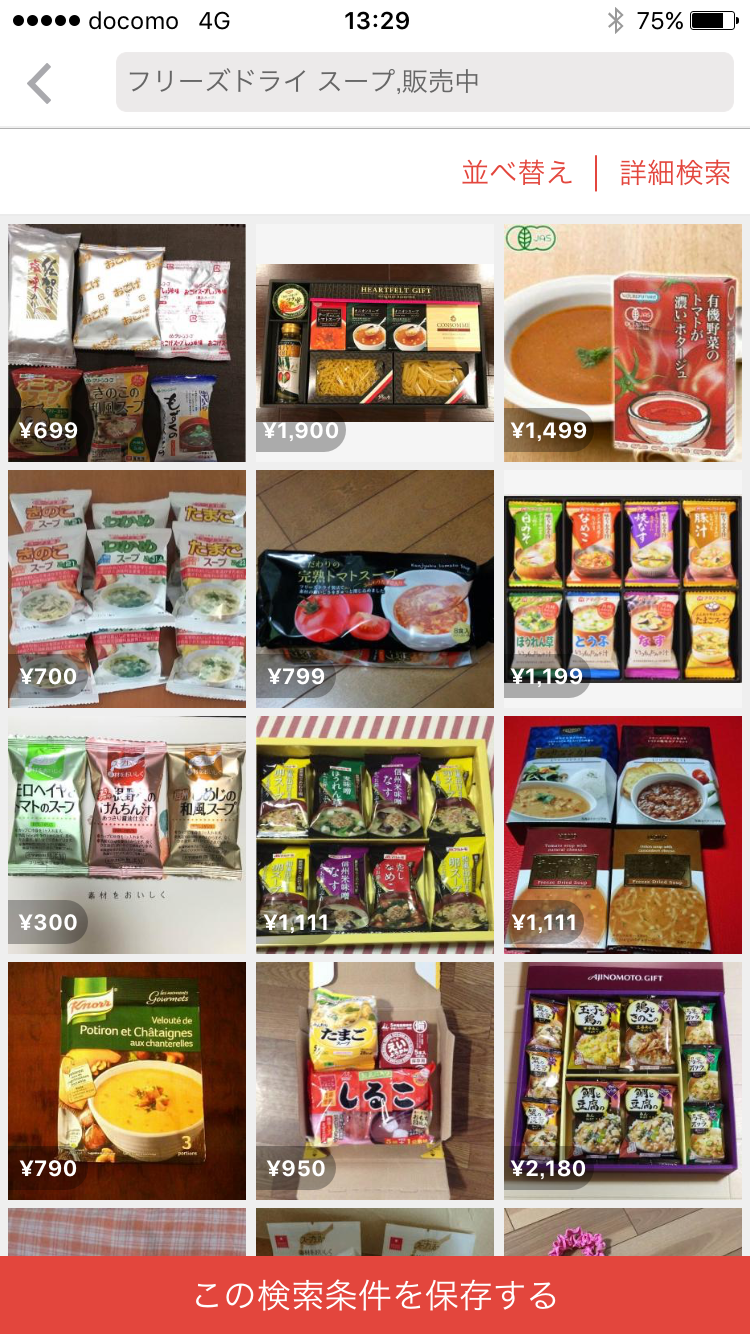The image size is (750, 1334).
Task: Open the ¥300 three-pack soup listing
Action: tap(127, 835)
